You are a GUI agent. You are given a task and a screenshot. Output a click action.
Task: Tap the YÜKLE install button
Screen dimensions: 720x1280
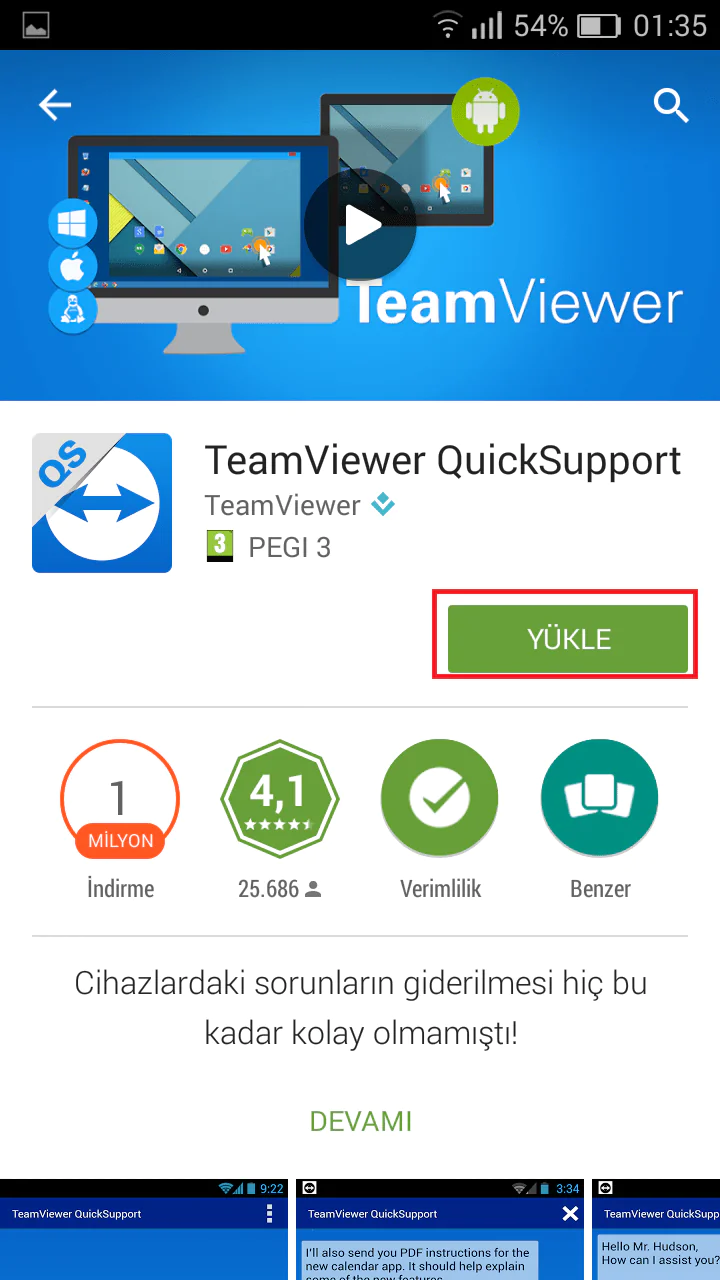click(568, 639)
